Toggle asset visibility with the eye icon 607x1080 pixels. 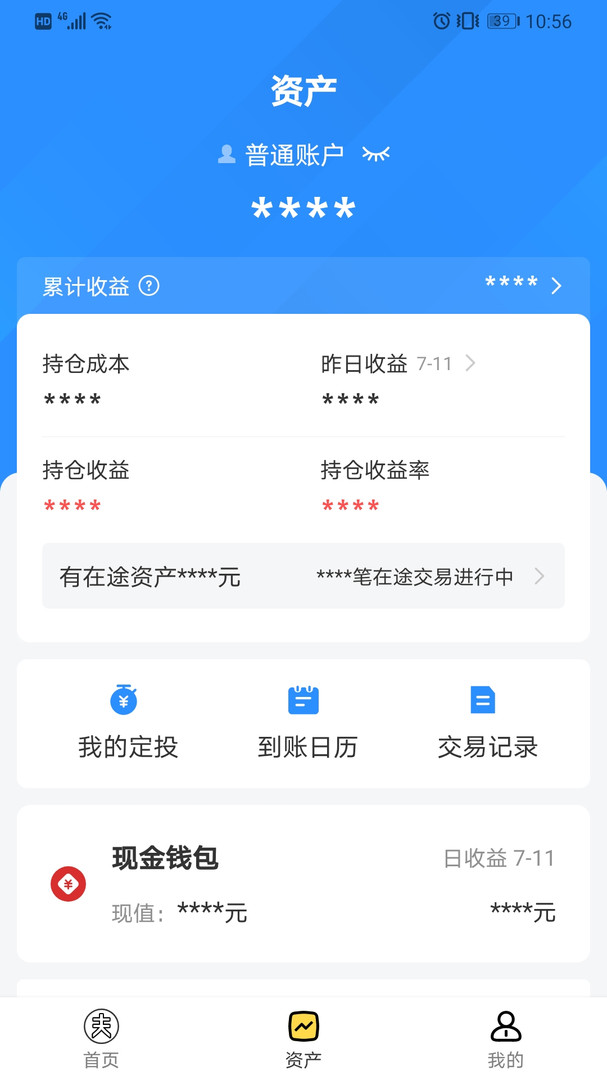[376, 154]
